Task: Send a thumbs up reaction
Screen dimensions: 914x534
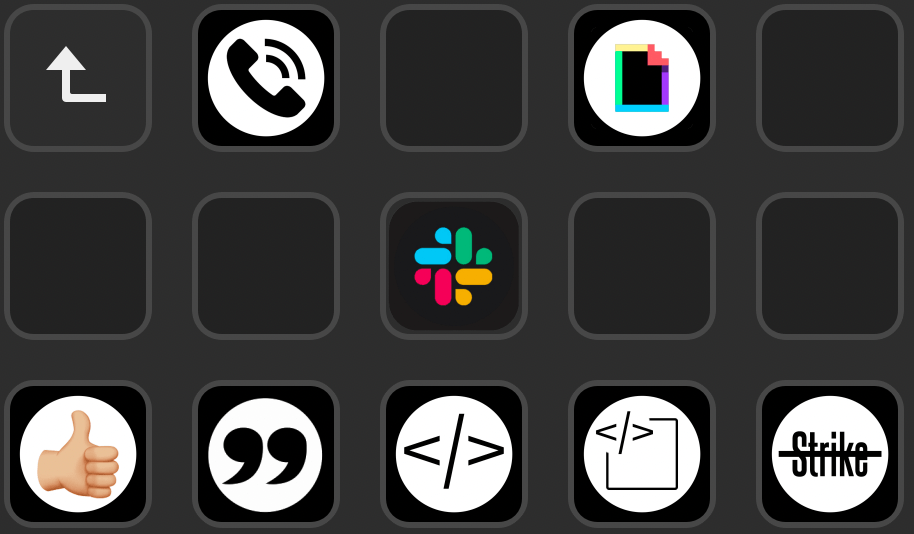Action: click(x=77, y=454)
